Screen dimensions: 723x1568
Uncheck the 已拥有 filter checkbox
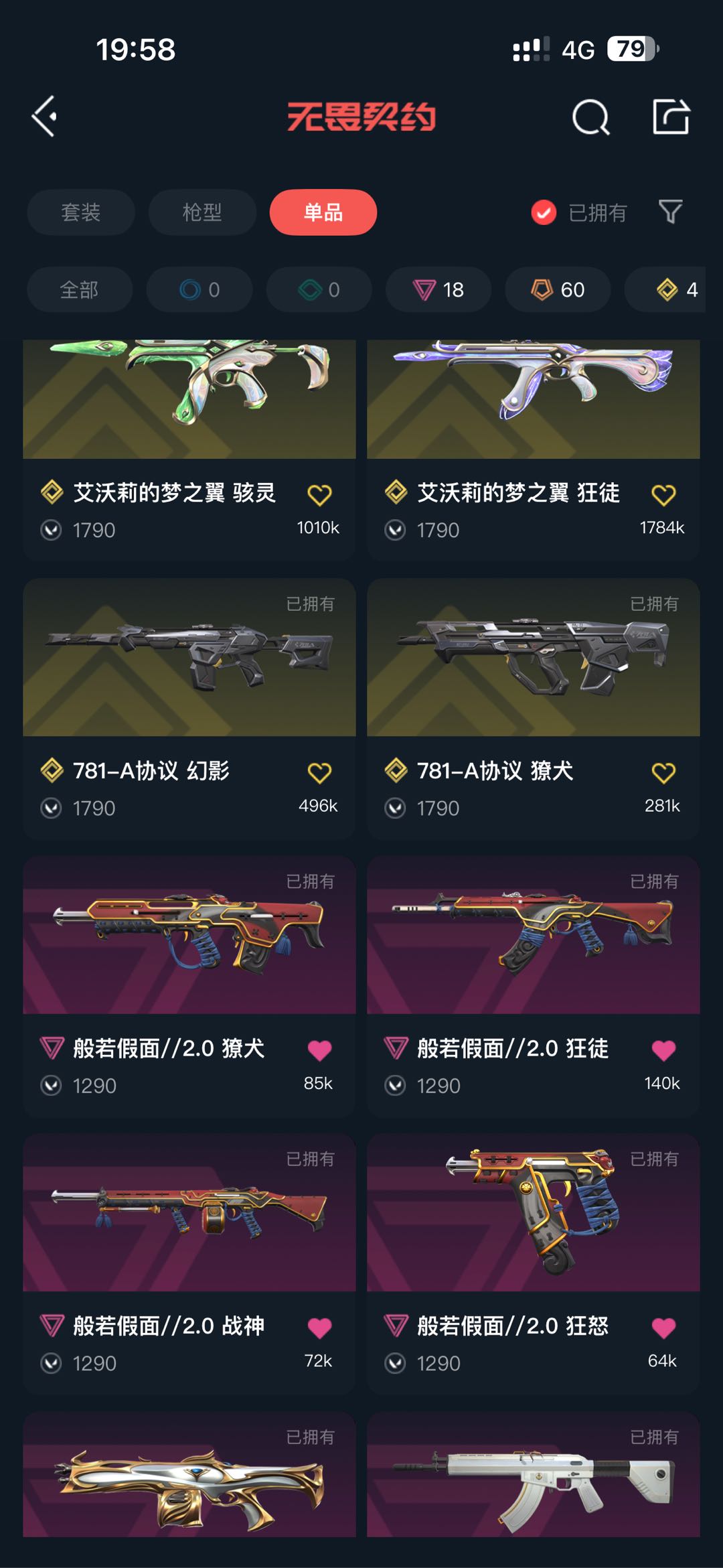(544, 213)
